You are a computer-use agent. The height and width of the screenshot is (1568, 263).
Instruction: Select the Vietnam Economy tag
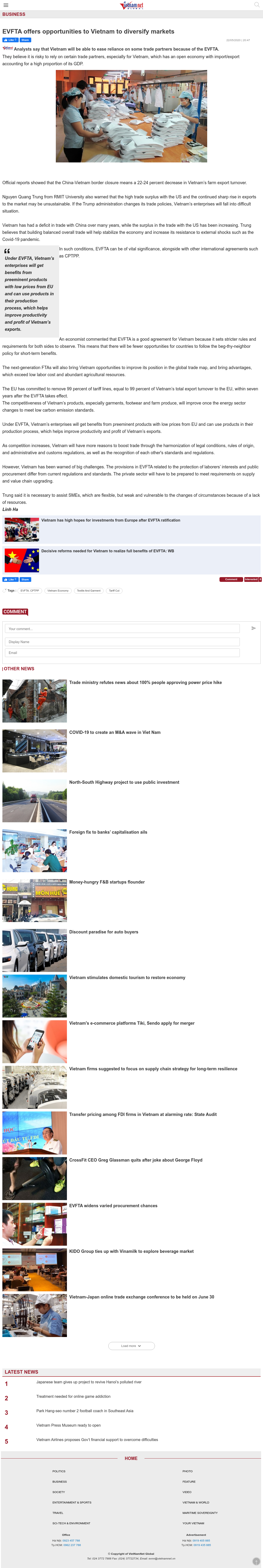58,590
